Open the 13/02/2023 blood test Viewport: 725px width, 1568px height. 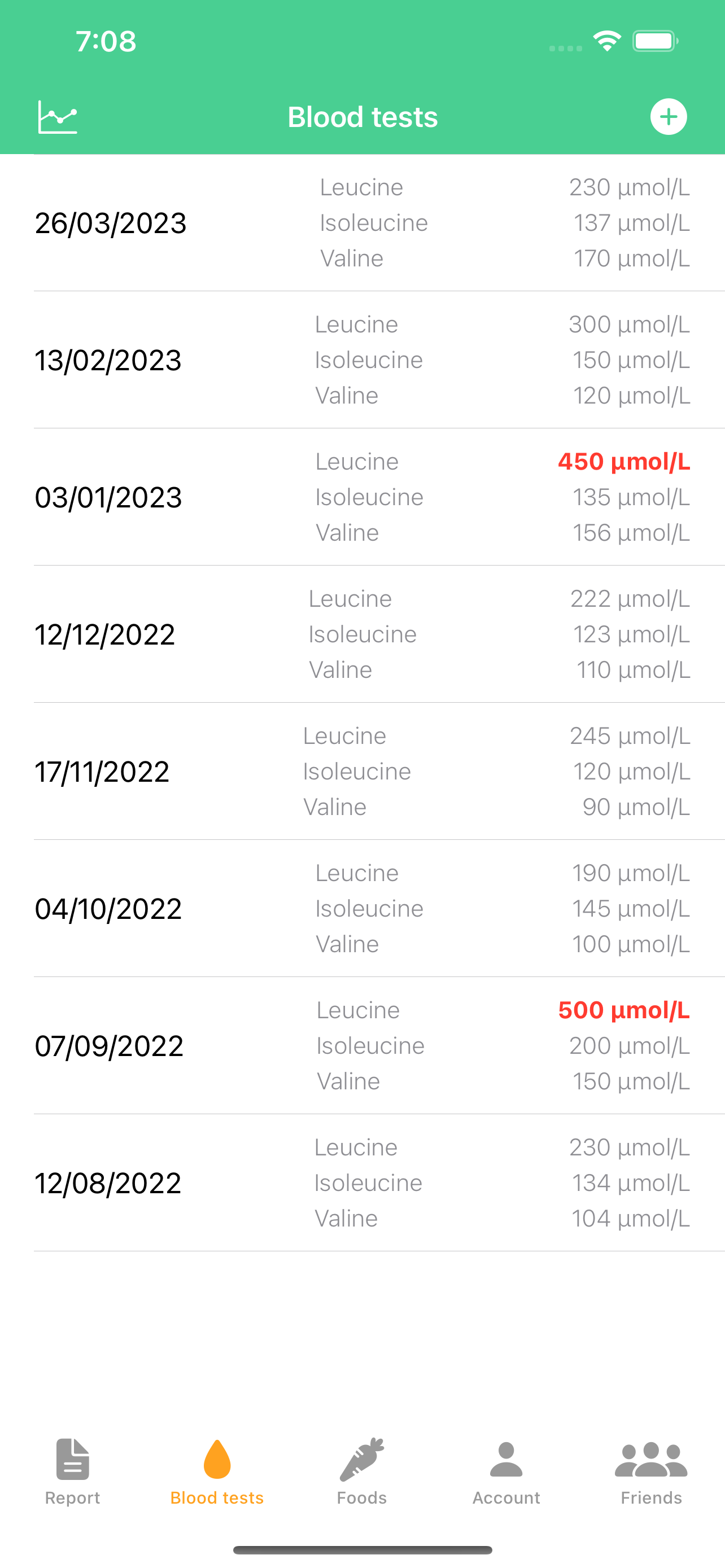click(x=362, y=360)
